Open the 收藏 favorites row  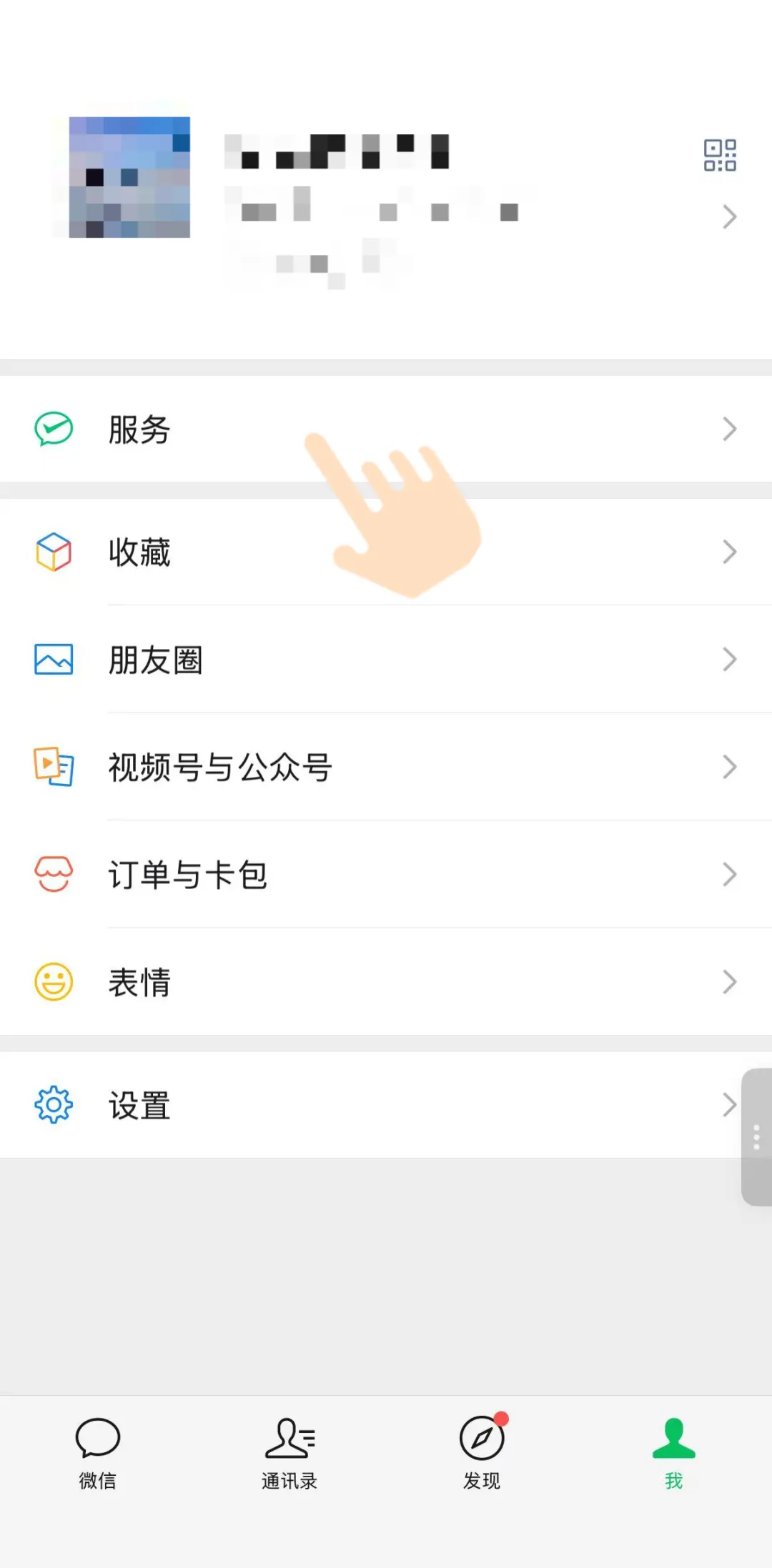(386, 552)
